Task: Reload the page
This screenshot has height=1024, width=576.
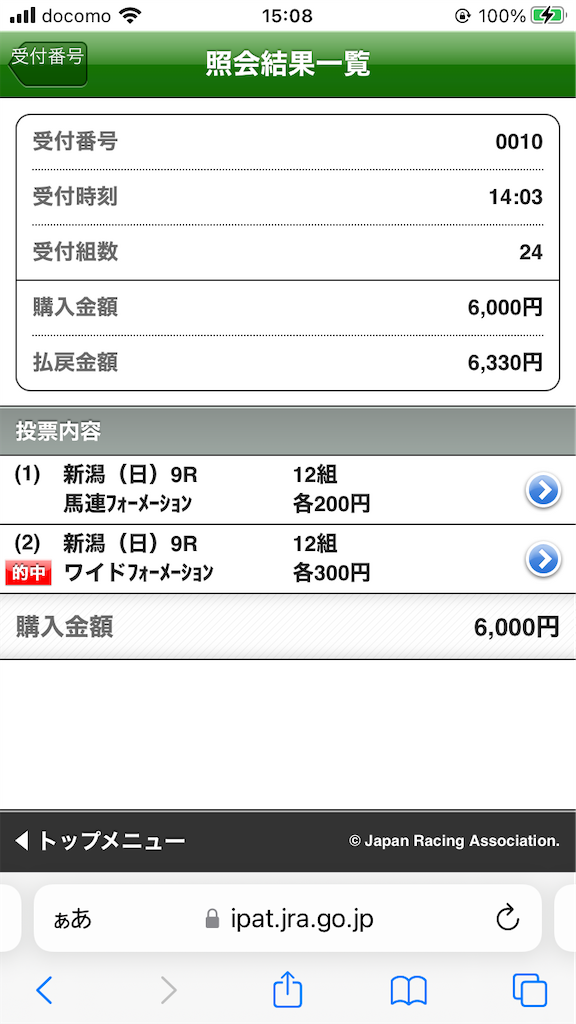Action: click(507, 918)
